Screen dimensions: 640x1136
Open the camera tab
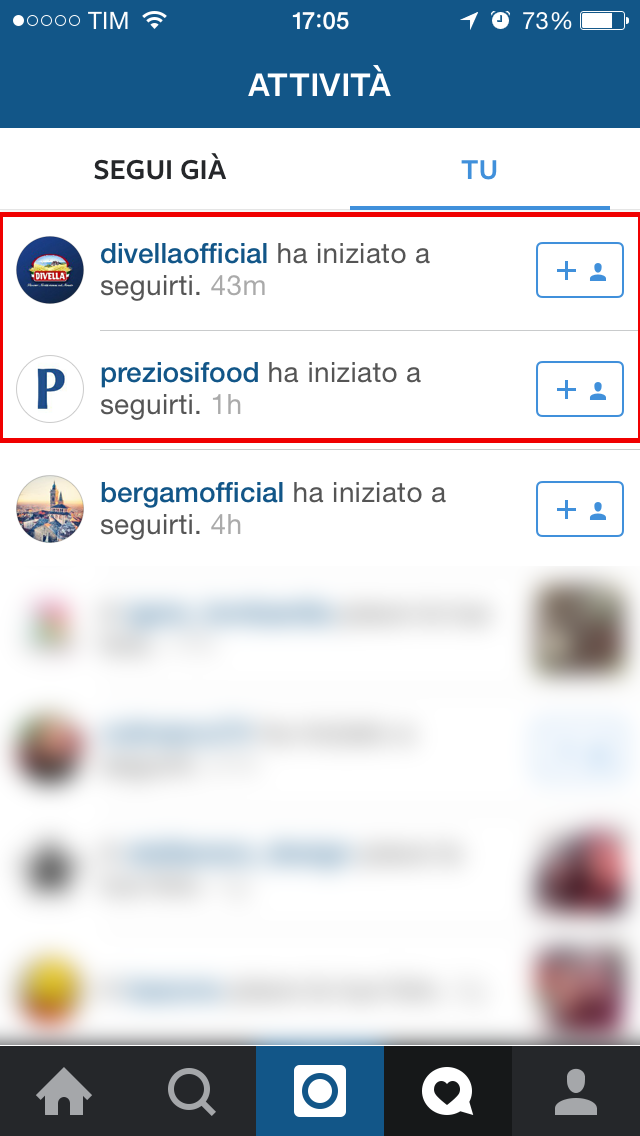pos(320,1091)
